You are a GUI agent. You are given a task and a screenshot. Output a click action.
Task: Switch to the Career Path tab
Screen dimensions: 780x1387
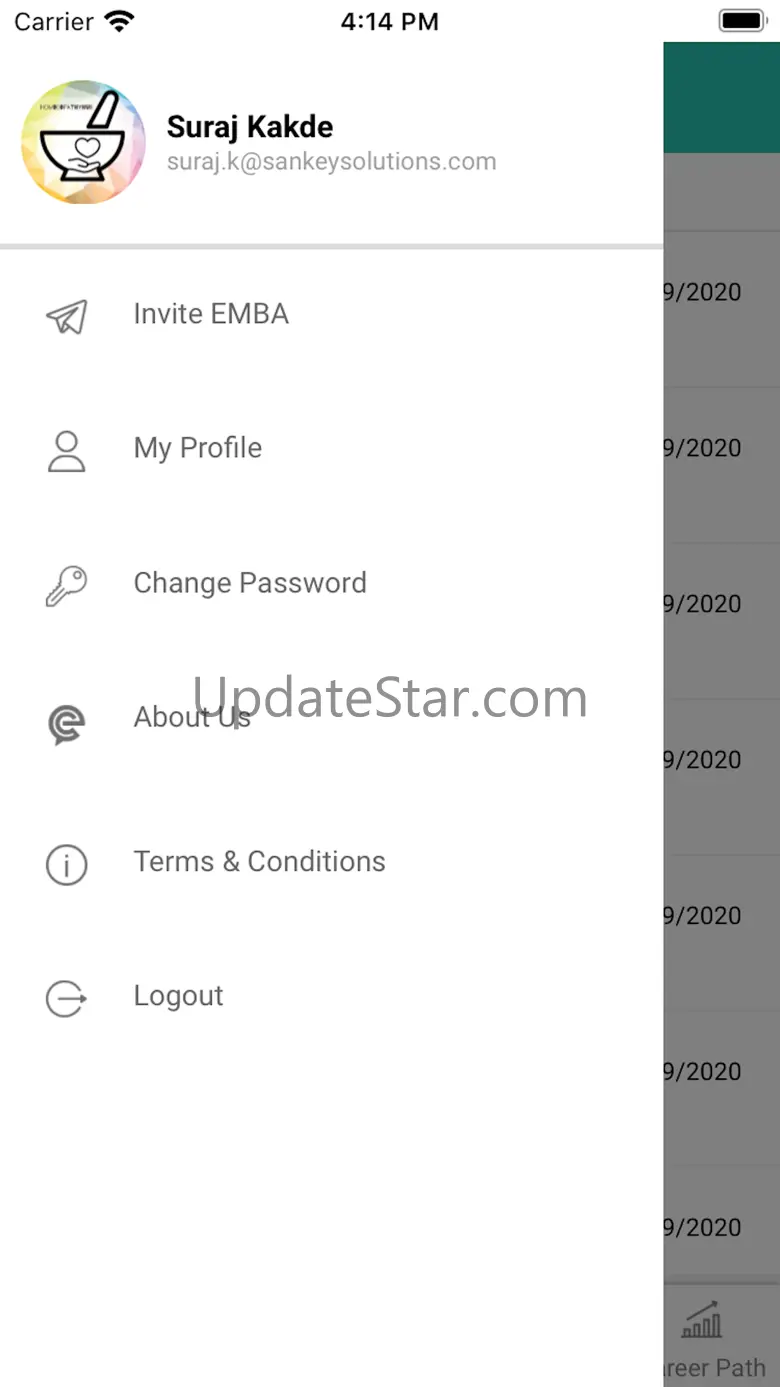click(712, 1340)
